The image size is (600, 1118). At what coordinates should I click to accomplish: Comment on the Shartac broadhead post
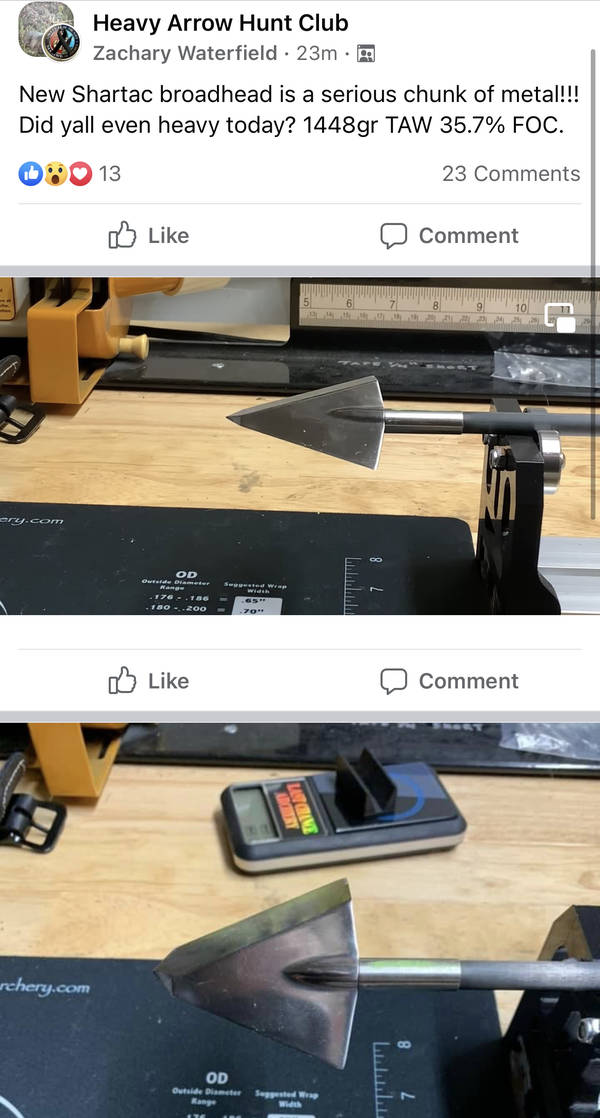coord(449,235)
